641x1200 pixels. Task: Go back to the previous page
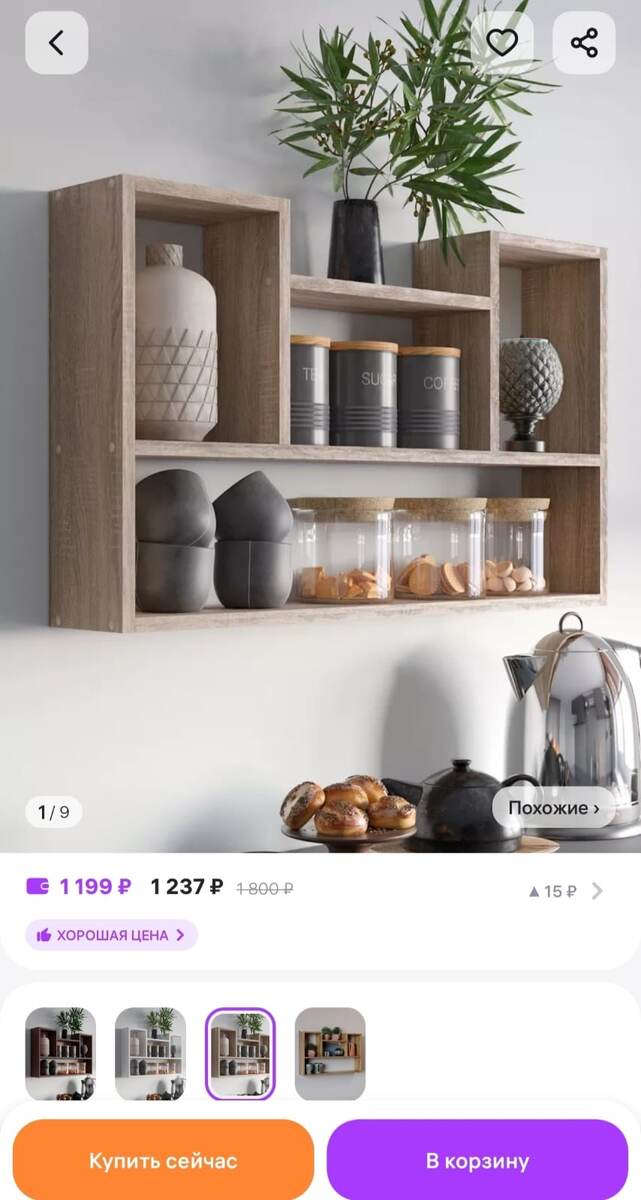56,43
